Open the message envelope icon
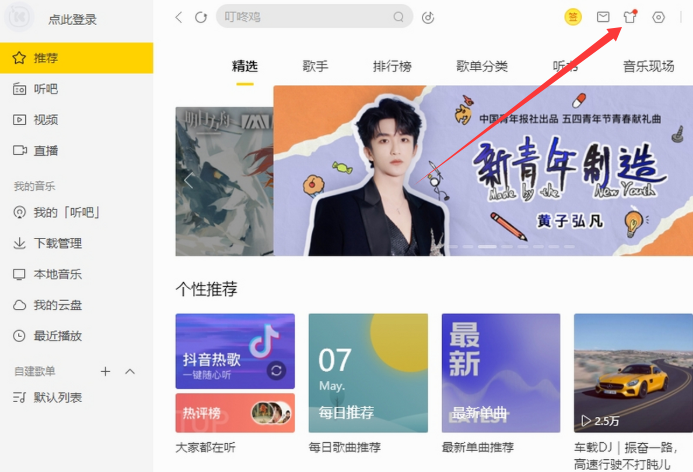693x472 pixels. click(603, 17)
